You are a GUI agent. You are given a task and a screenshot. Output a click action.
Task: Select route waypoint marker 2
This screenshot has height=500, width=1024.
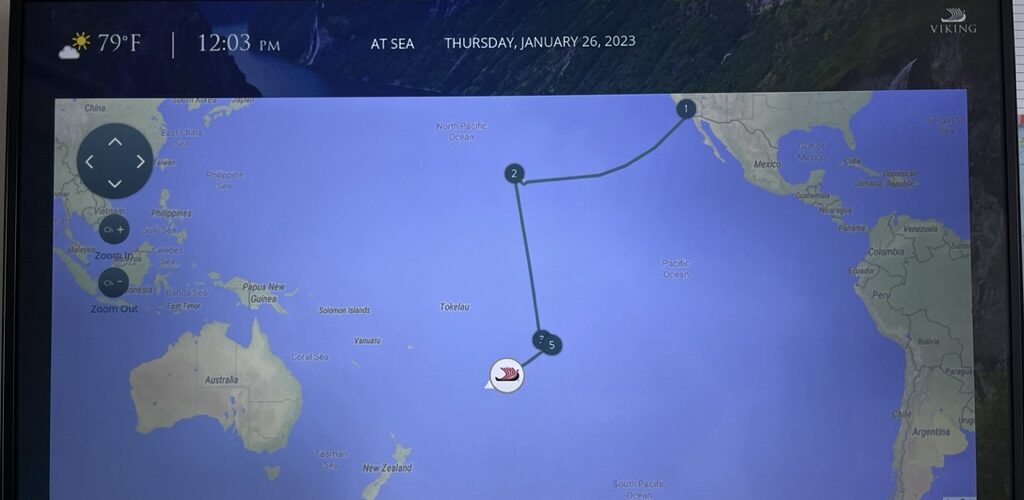514,174
